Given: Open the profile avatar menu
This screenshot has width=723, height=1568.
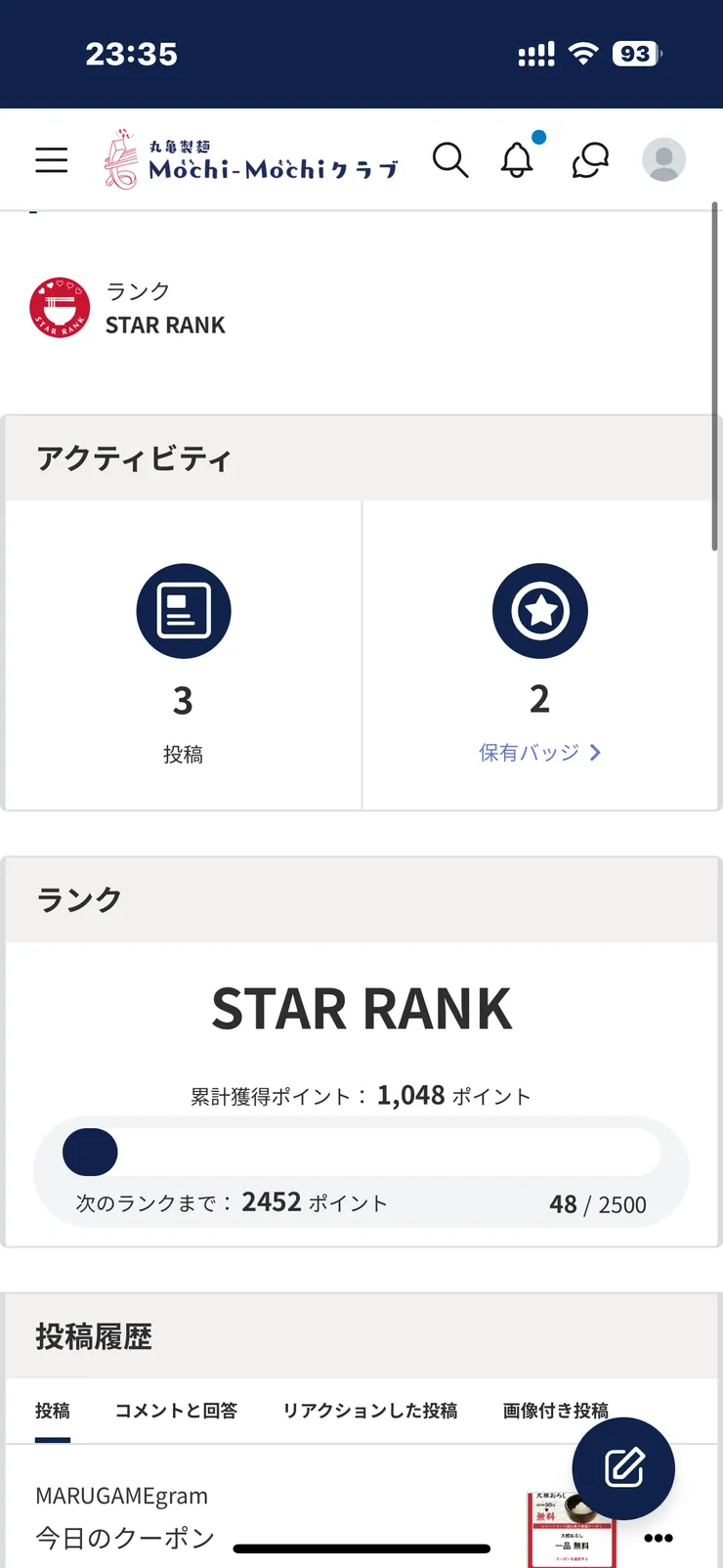Looking at the screenshot, I should tap(663, 159).
